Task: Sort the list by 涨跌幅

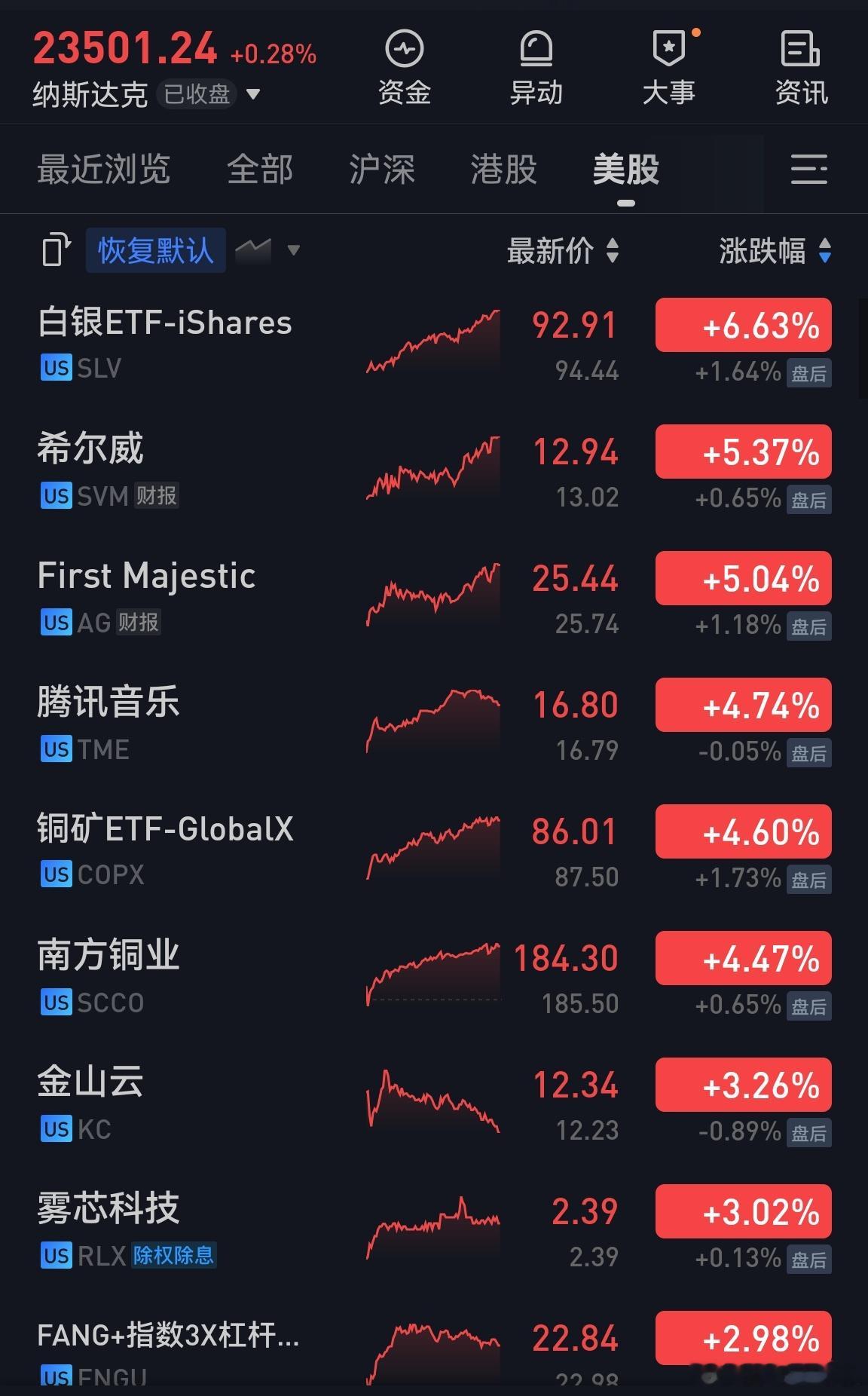Action: 775,251
